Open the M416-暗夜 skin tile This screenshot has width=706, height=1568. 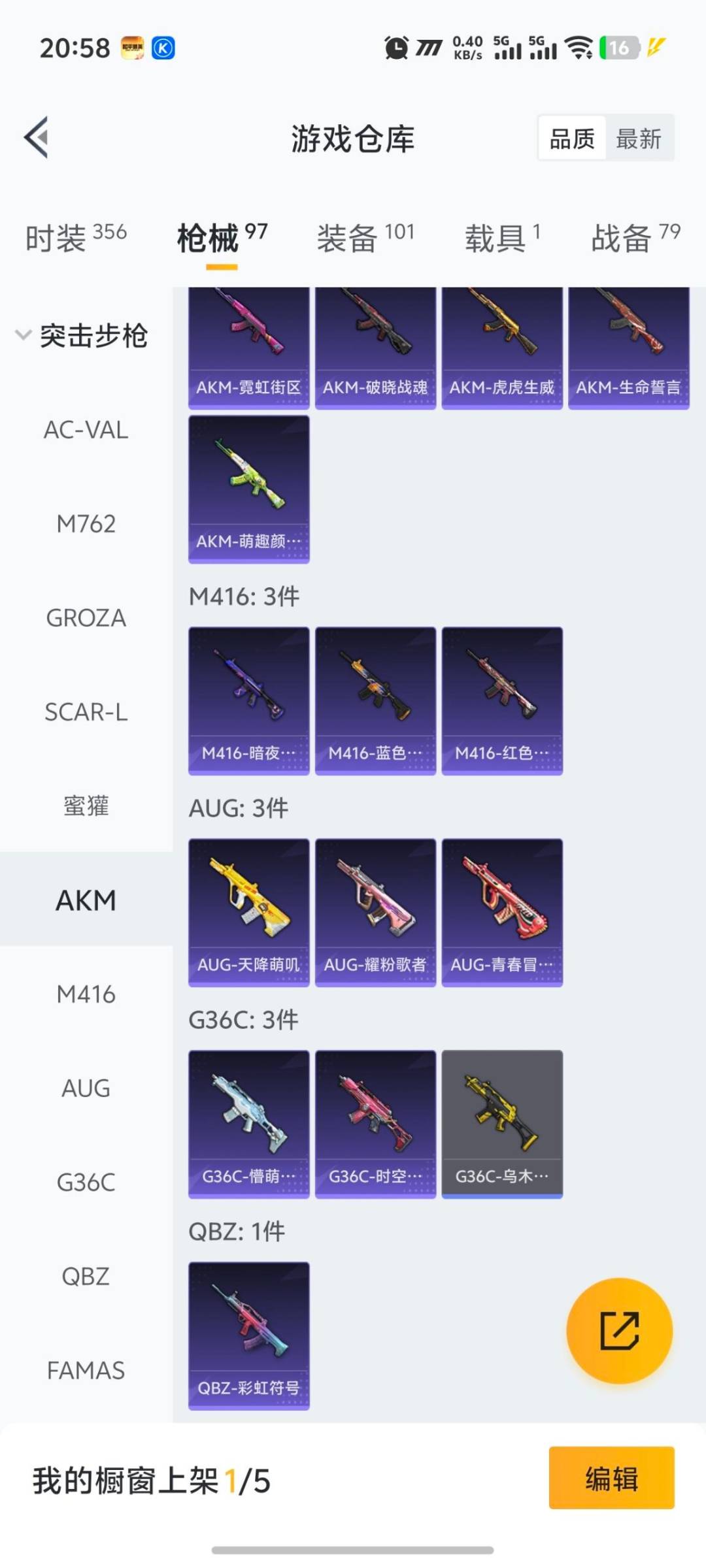[248, 700]
